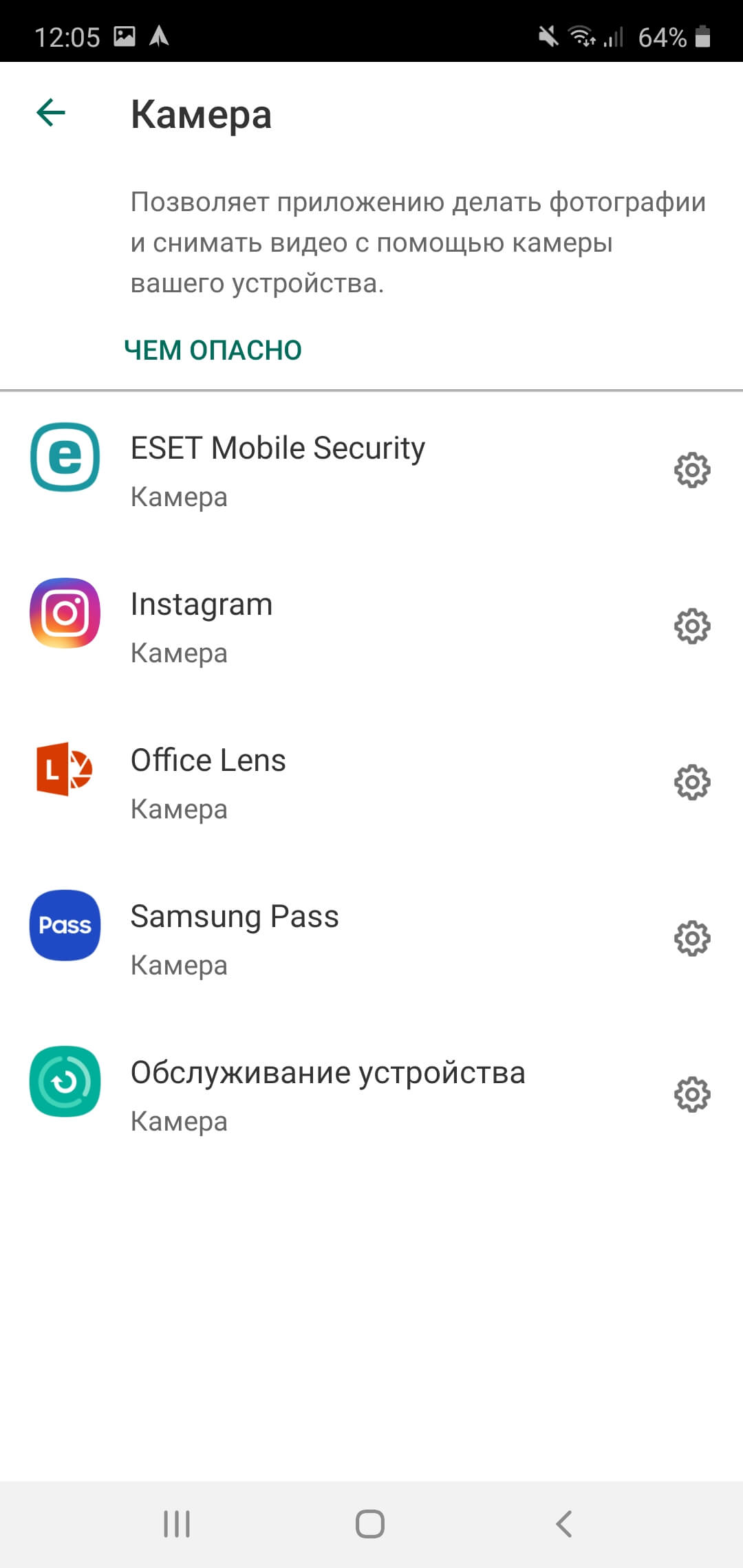Tap the settings gear for Instagram

tap(691, 627)
